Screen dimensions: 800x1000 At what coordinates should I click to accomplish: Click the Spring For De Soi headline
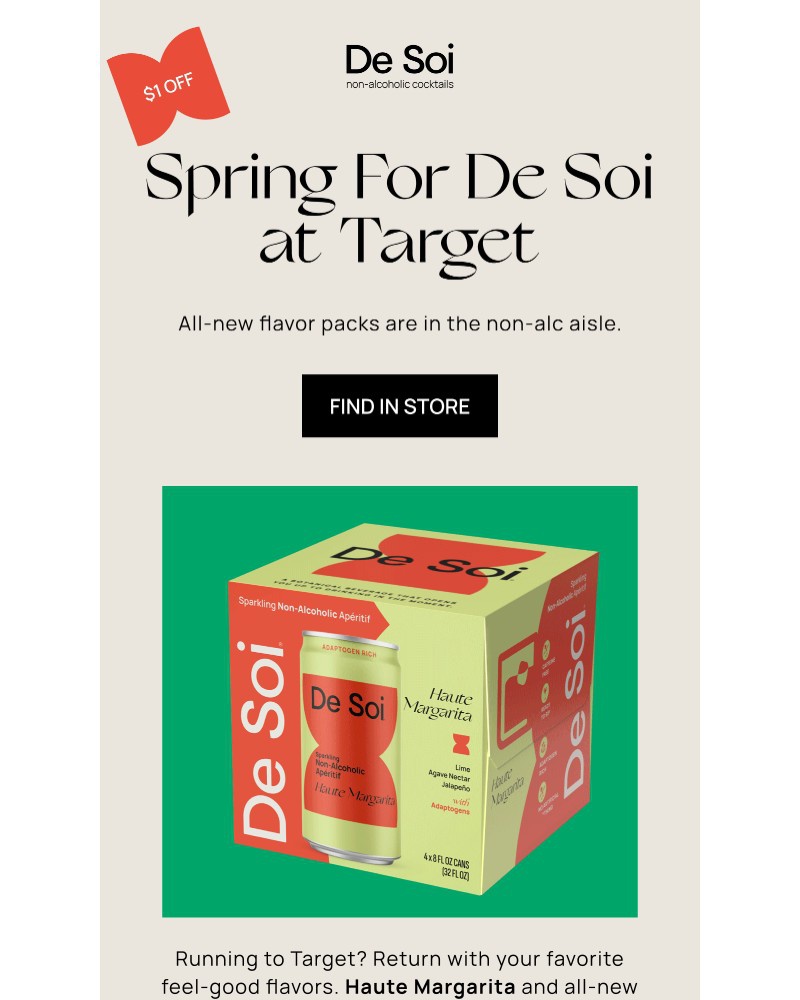click(400, 205)
